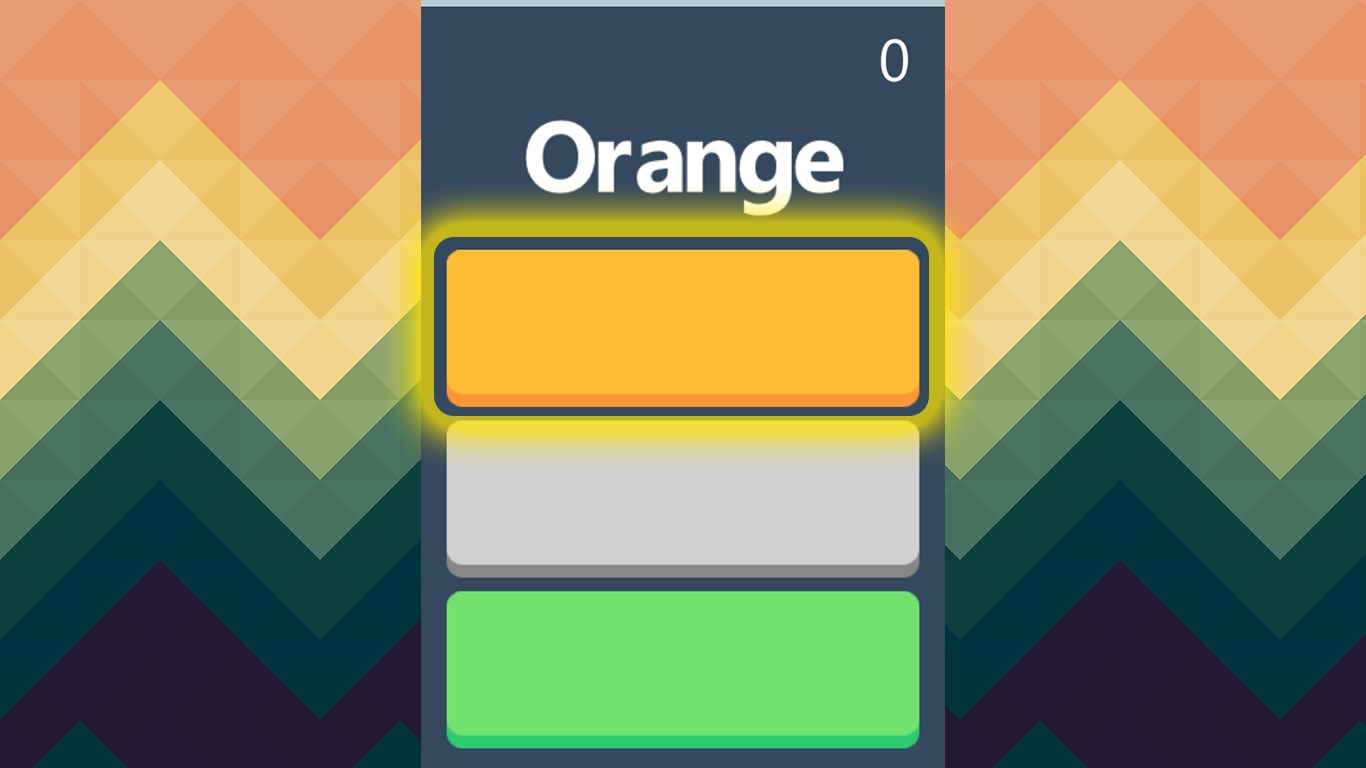This screenshot has height=768, width=1366.
Task: Tap the orange color button
Action: [682, 327]
